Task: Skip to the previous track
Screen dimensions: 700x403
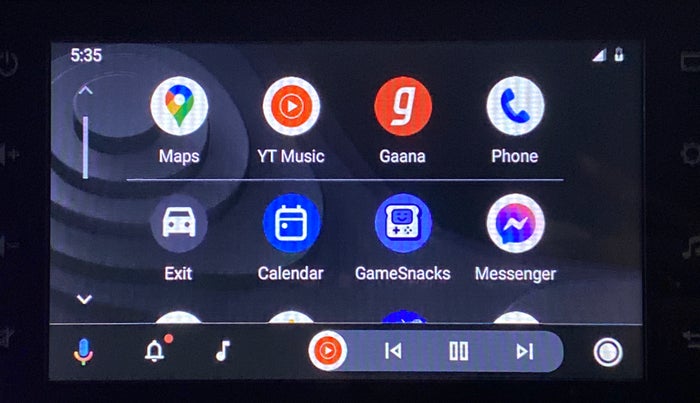Action: coord(393,351)
